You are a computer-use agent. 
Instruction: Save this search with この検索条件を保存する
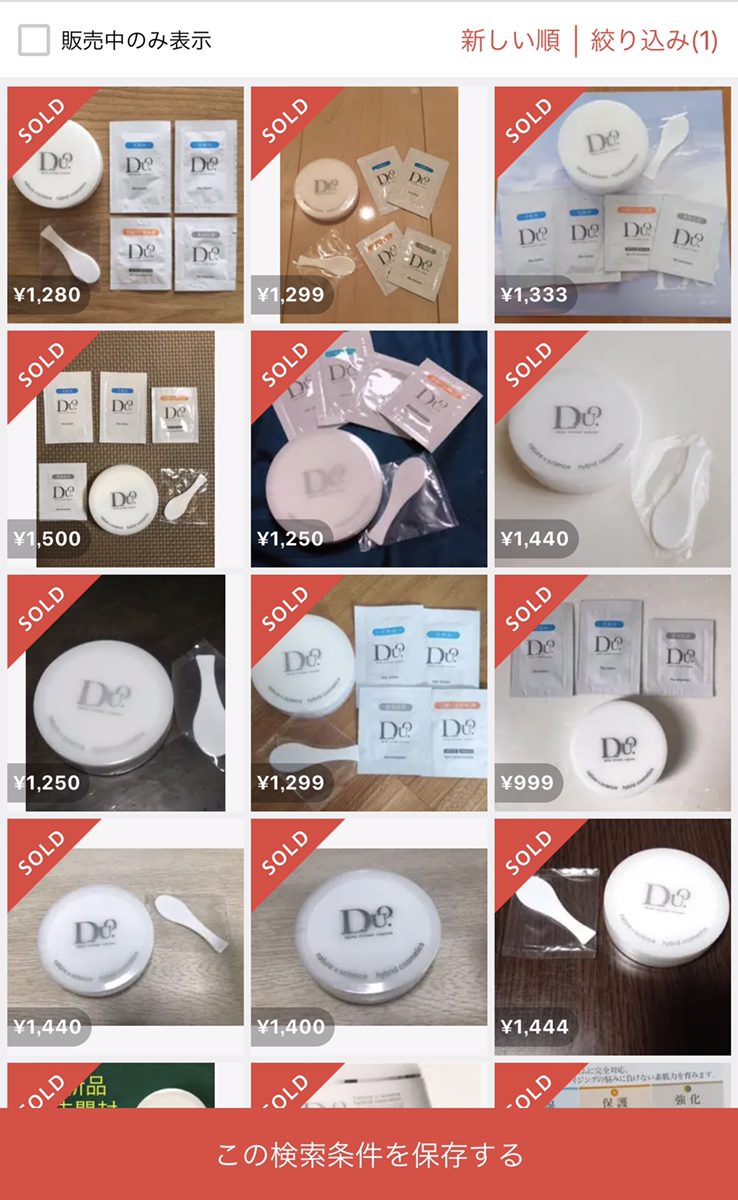(369, 1154)
